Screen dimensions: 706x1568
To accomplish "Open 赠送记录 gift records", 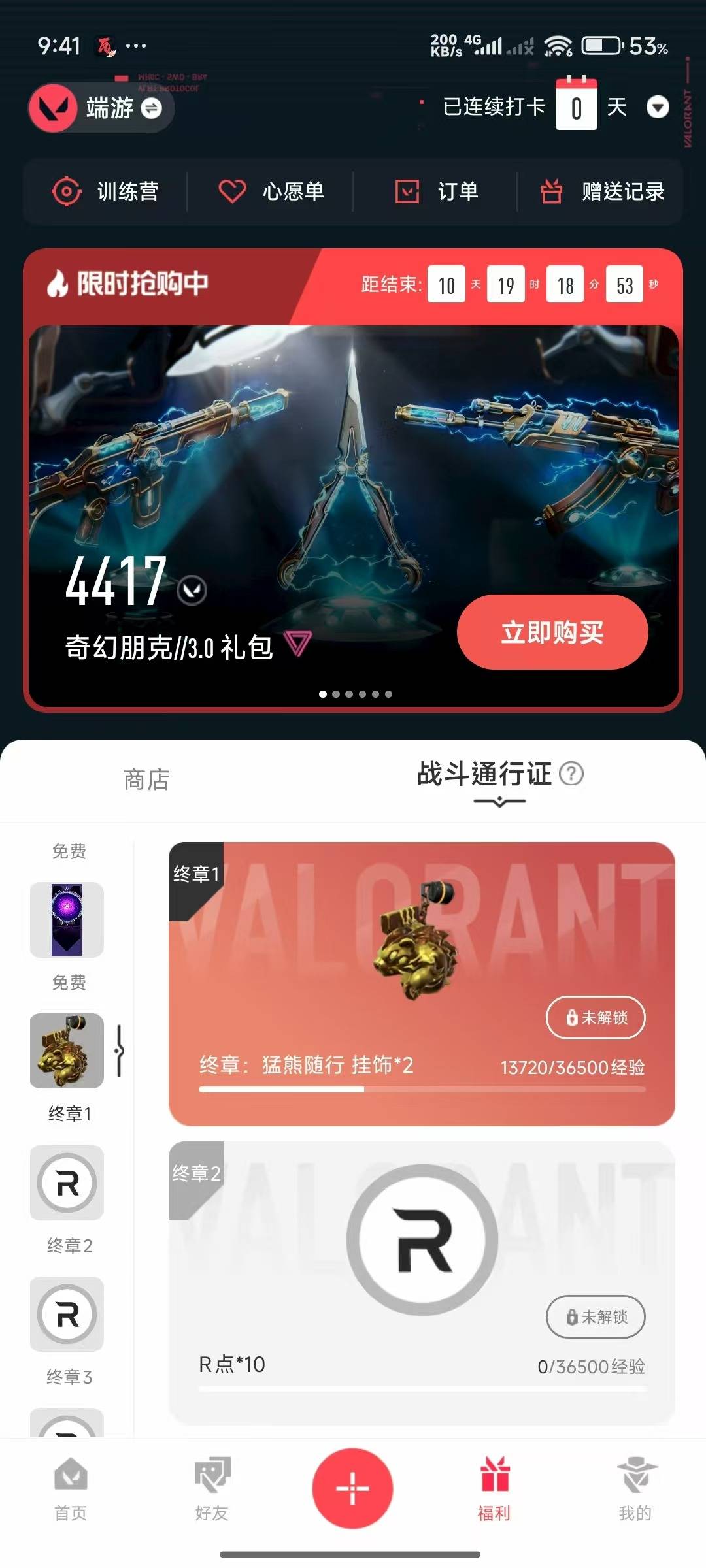I will click(x=602, y=191).
